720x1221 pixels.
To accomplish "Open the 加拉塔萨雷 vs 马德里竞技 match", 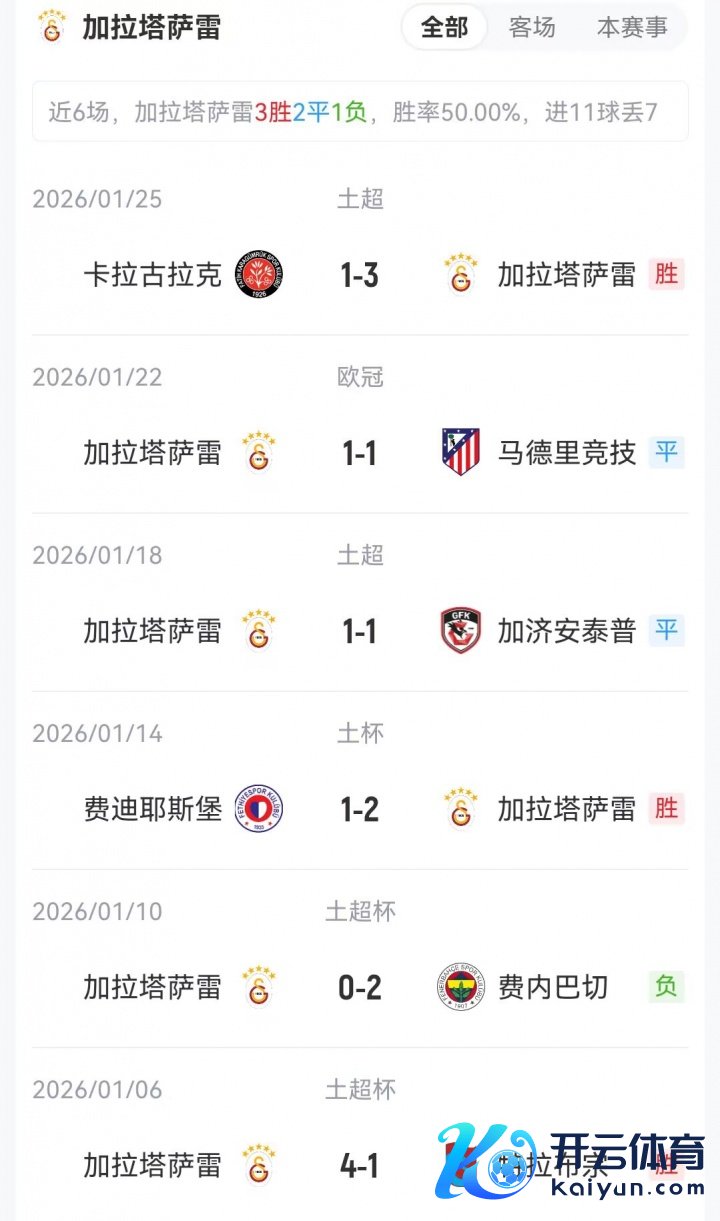I will (359, 453).
